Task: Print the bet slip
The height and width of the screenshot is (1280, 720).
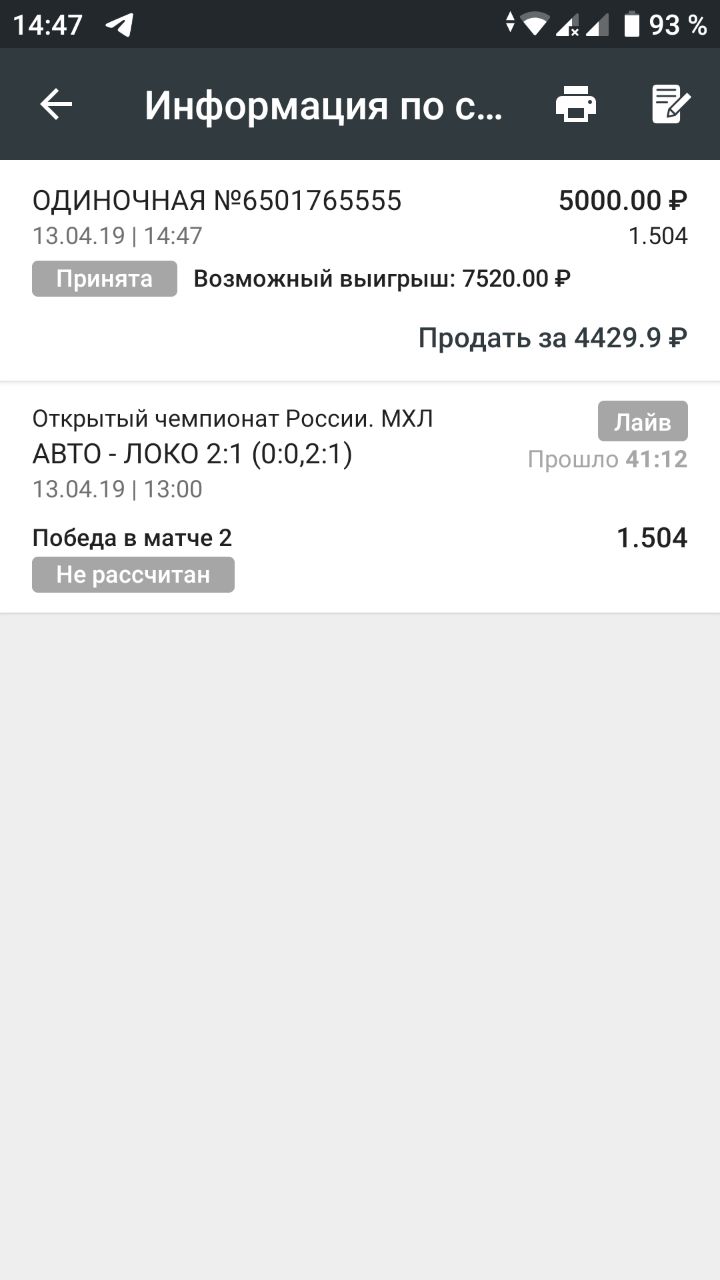Action: [x=576, y=104]
